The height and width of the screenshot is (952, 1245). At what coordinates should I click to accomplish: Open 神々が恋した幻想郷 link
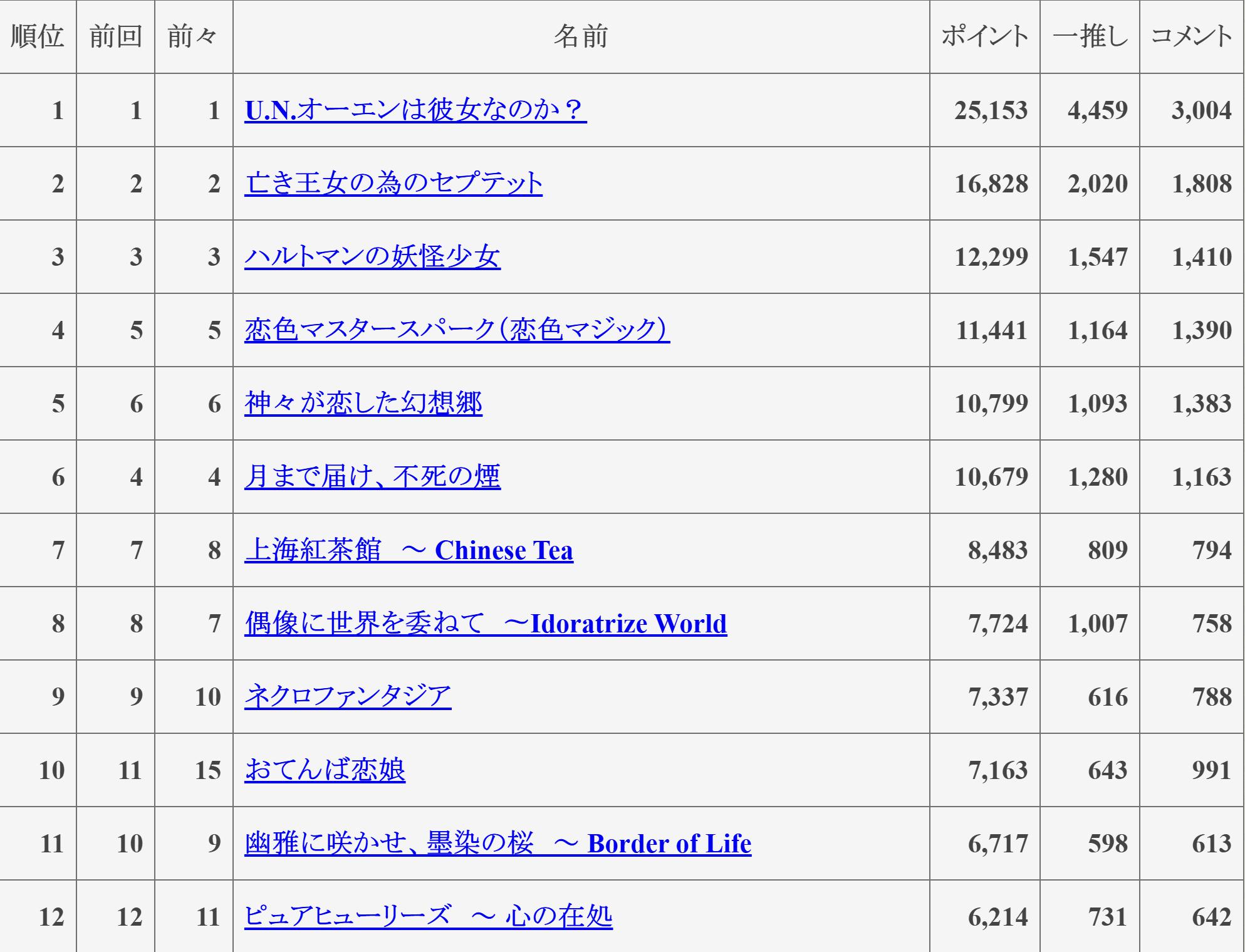coord(363,404)
